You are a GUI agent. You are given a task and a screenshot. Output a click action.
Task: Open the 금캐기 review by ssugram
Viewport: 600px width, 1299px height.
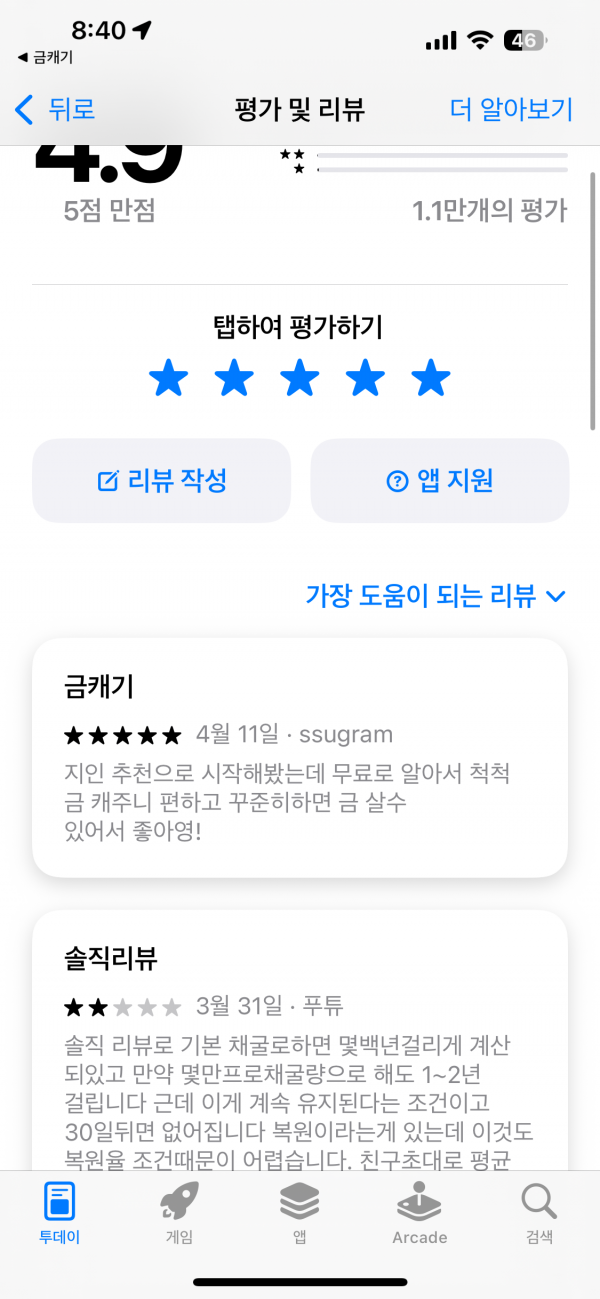pos(300,757)
